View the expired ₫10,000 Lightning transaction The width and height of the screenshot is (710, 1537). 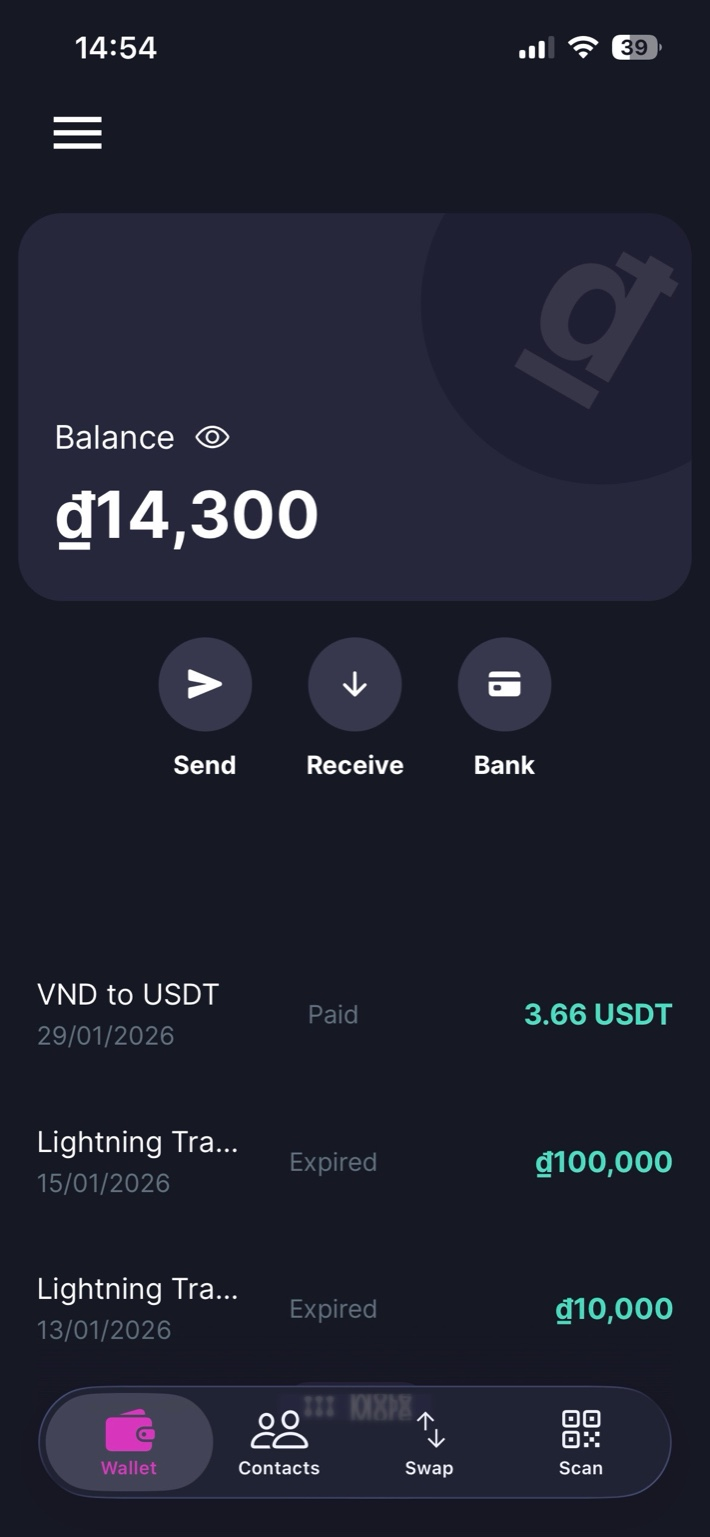354,1309
